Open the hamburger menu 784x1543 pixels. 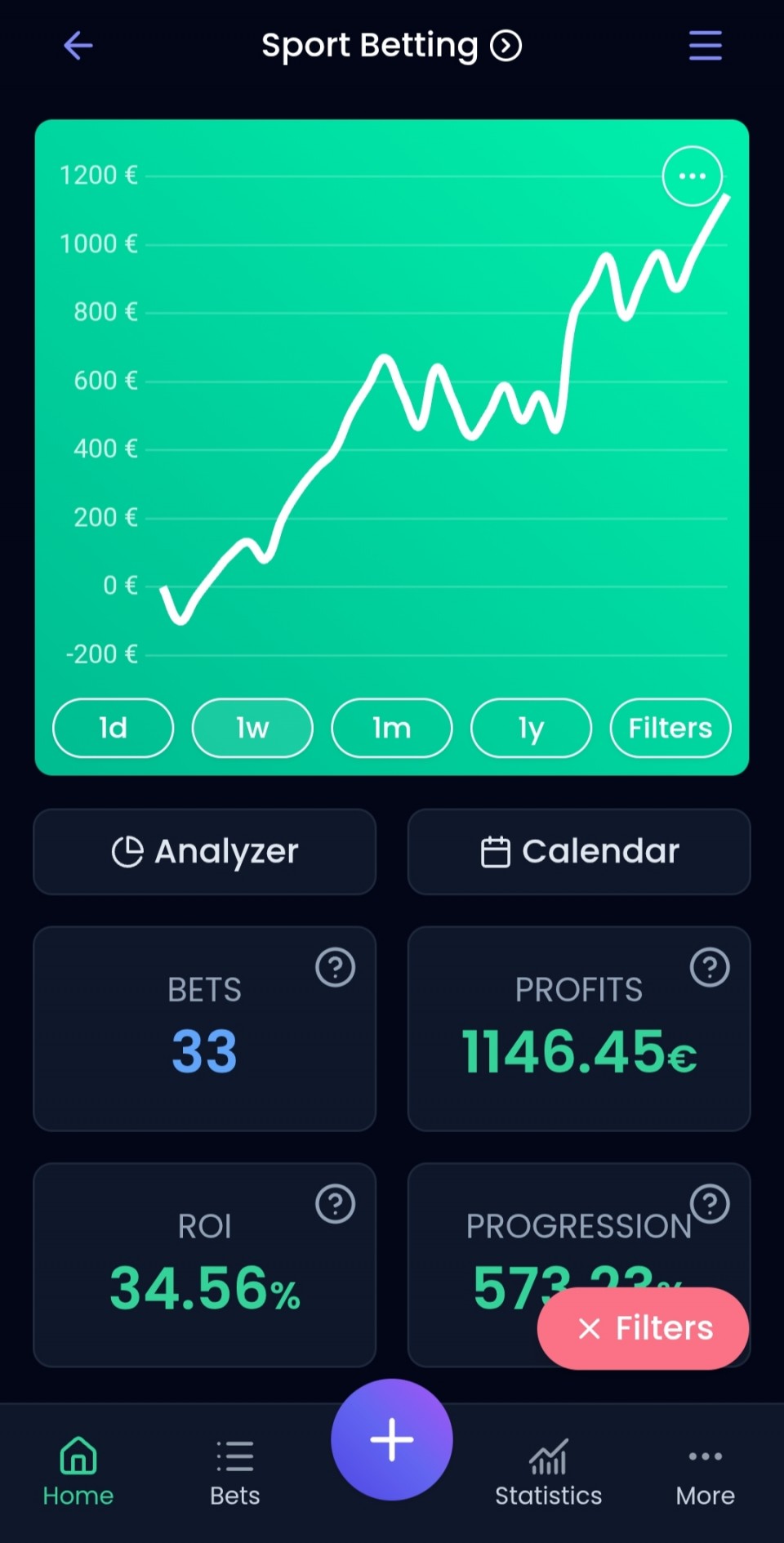pos(705,46)
